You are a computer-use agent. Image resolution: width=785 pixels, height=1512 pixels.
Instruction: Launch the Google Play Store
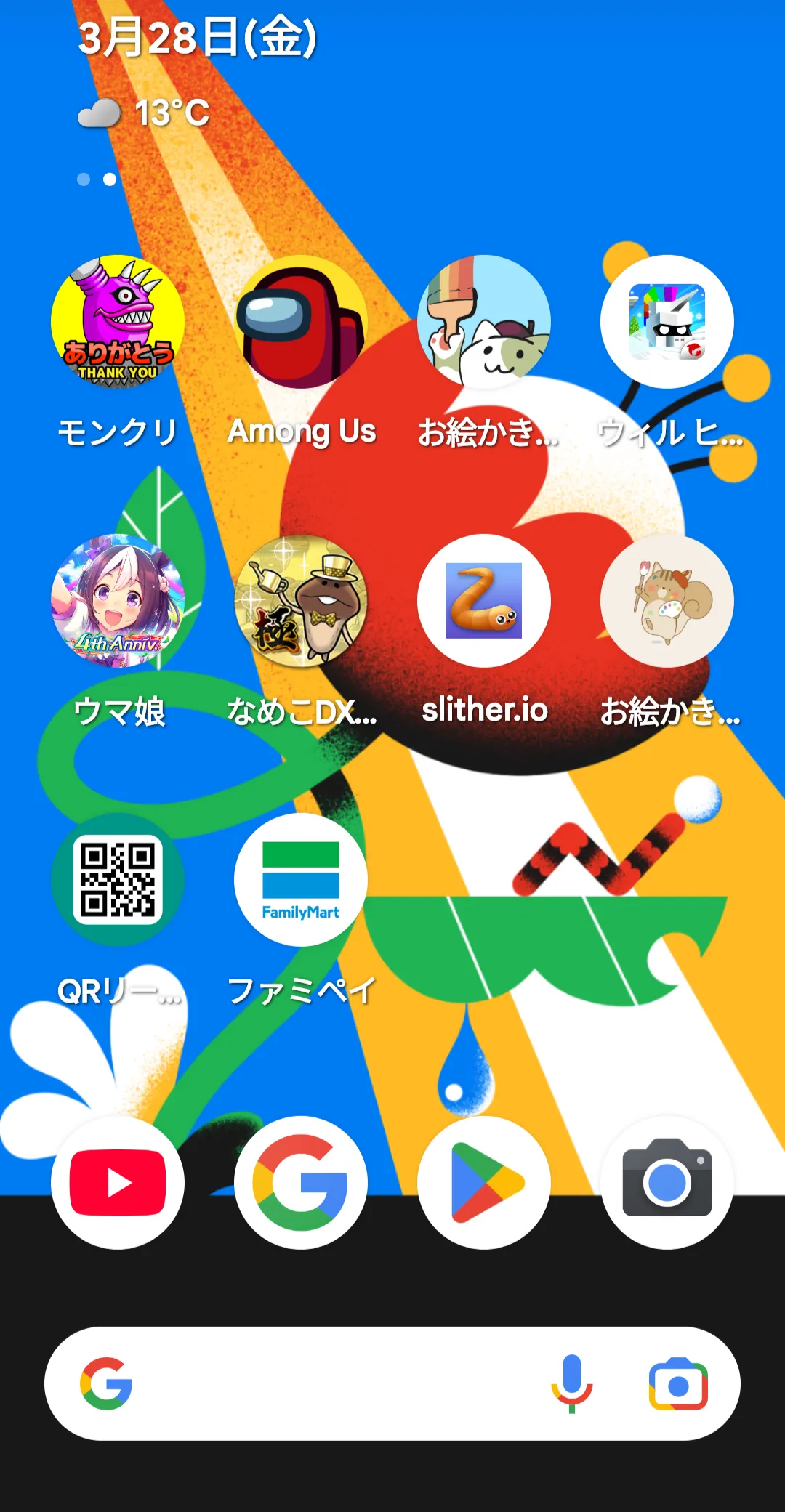484,1183
